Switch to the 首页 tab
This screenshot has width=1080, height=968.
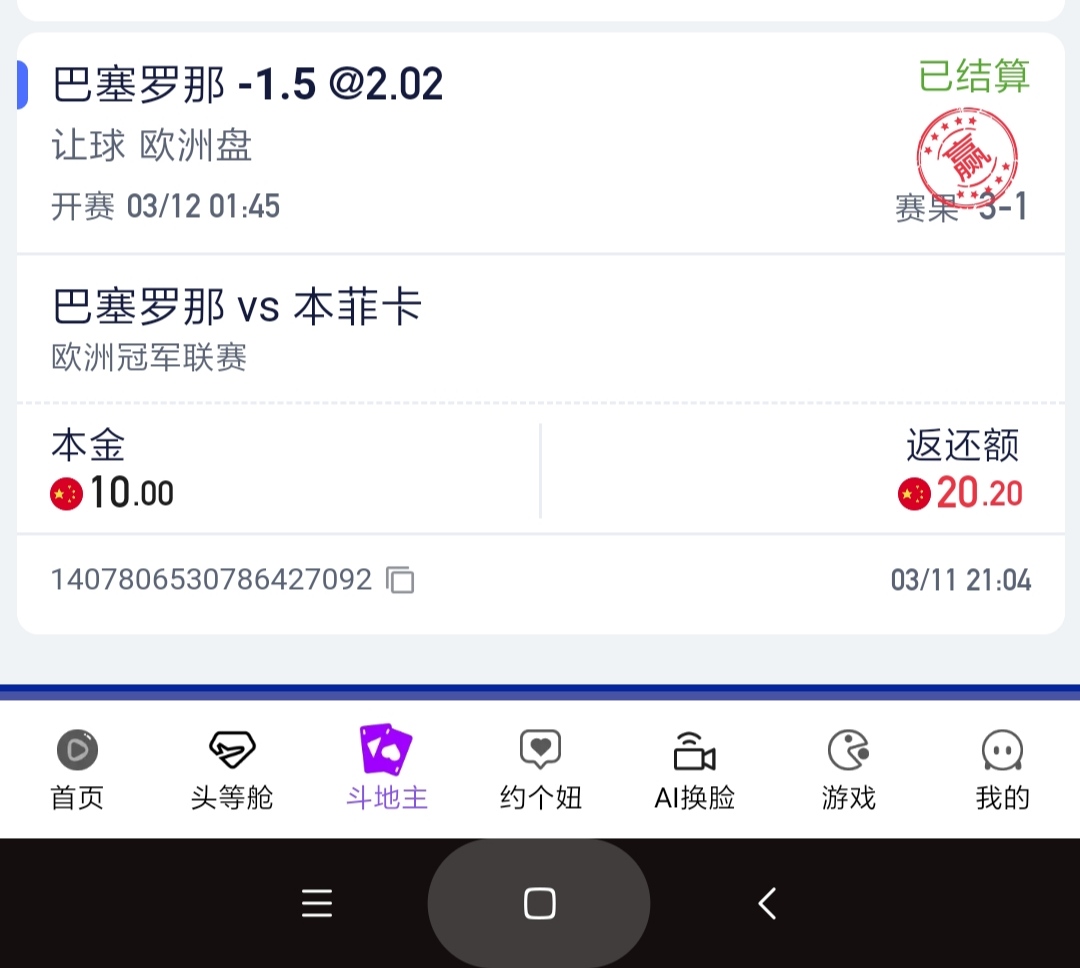coord(77,769)
